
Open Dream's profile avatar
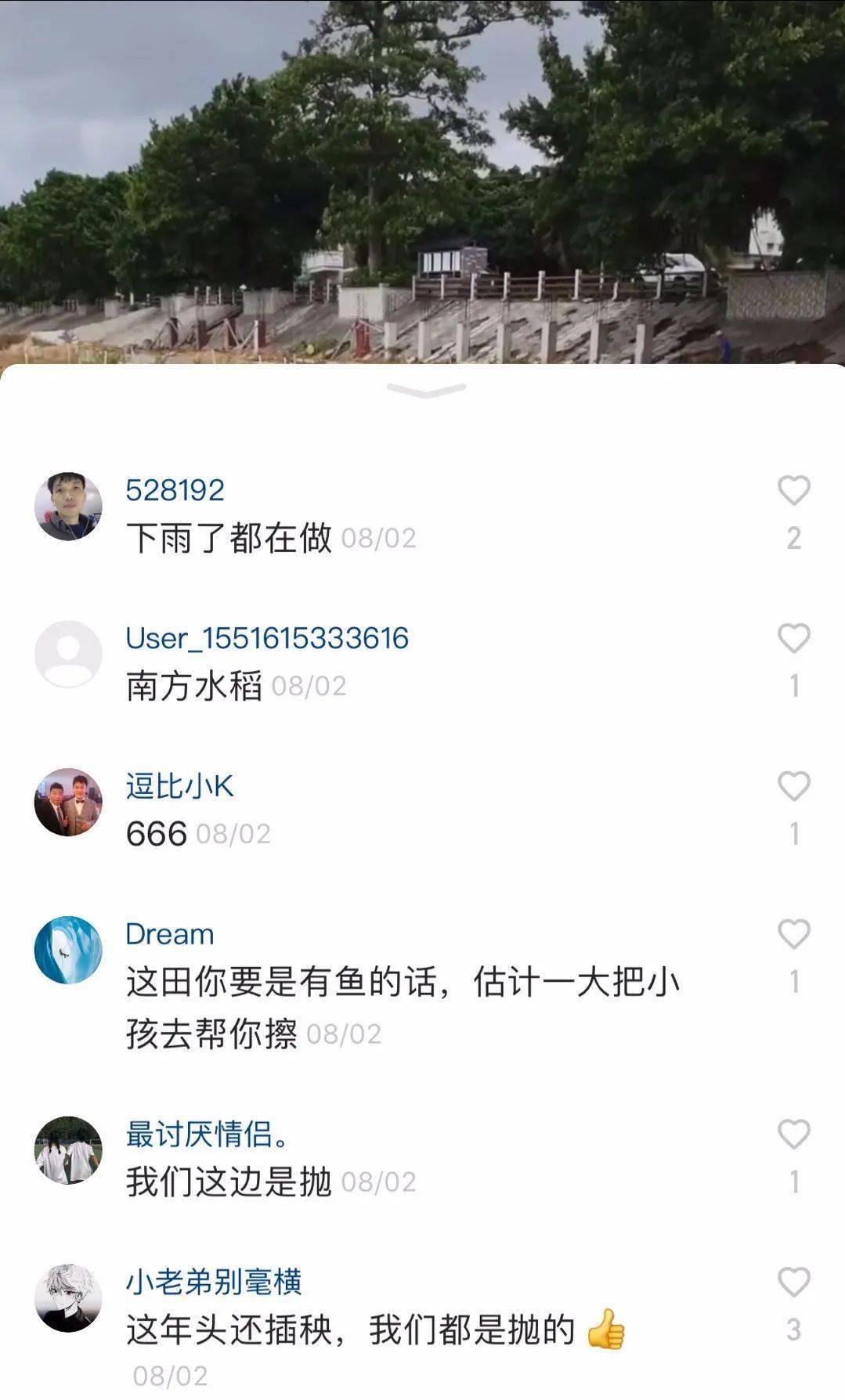pyautogui.click(x=68, y=950)
